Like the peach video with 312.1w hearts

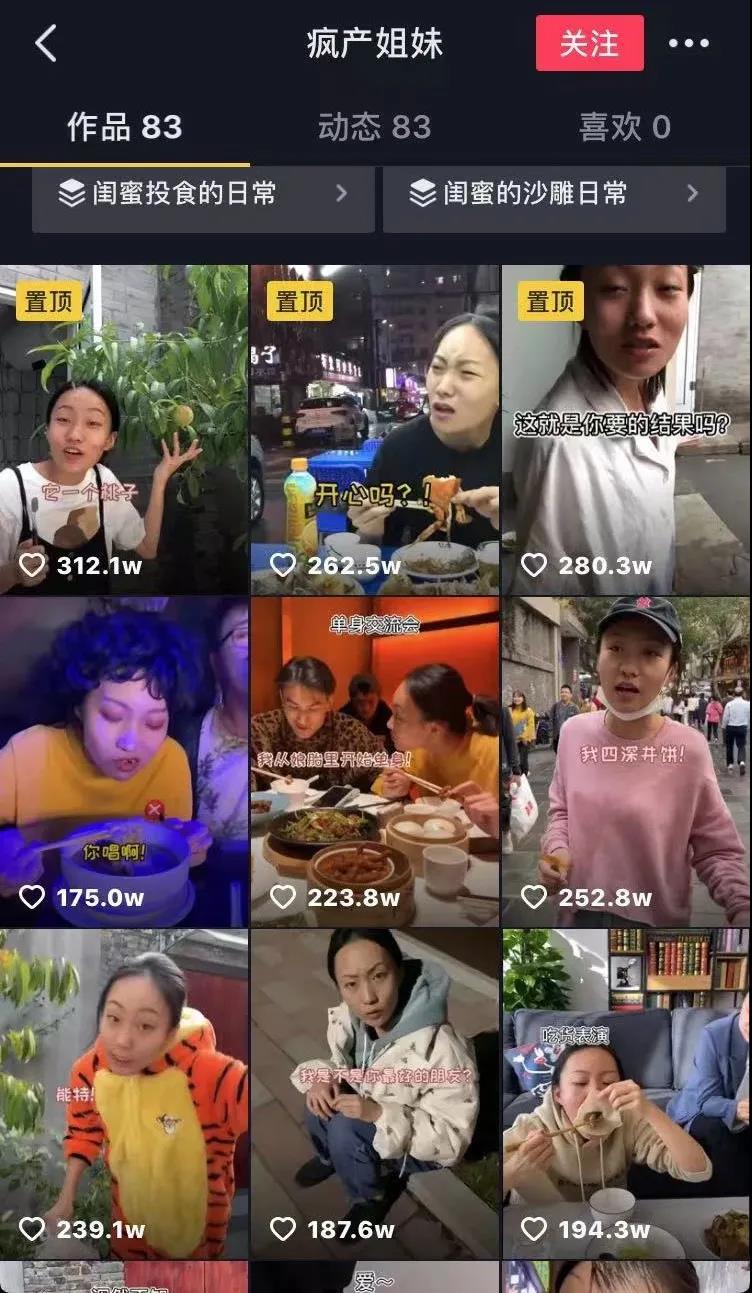pyautogui.click(x=34, y=565)
